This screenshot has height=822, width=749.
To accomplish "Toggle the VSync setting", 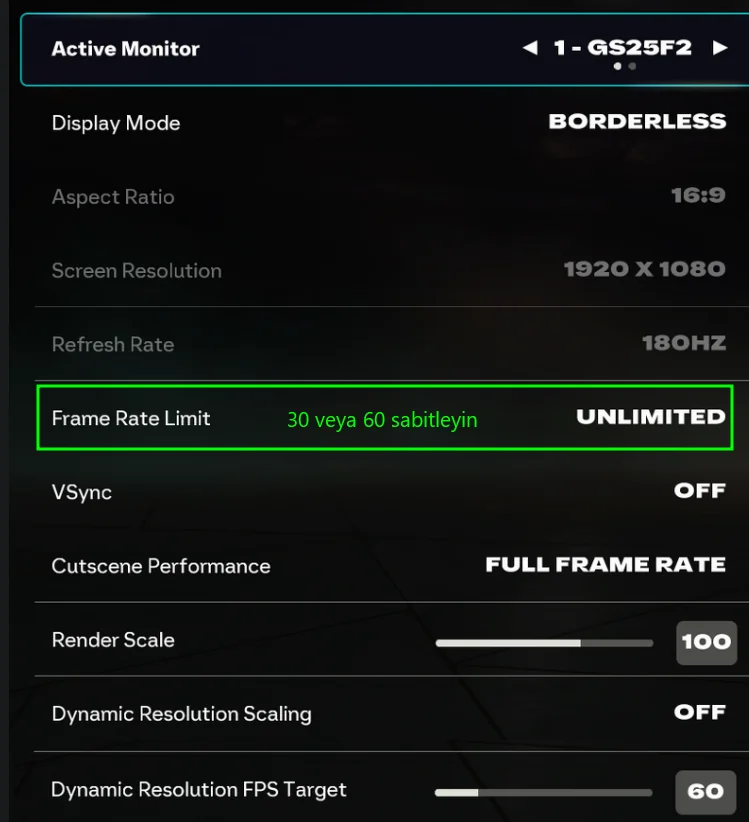I will pos(699,491).
